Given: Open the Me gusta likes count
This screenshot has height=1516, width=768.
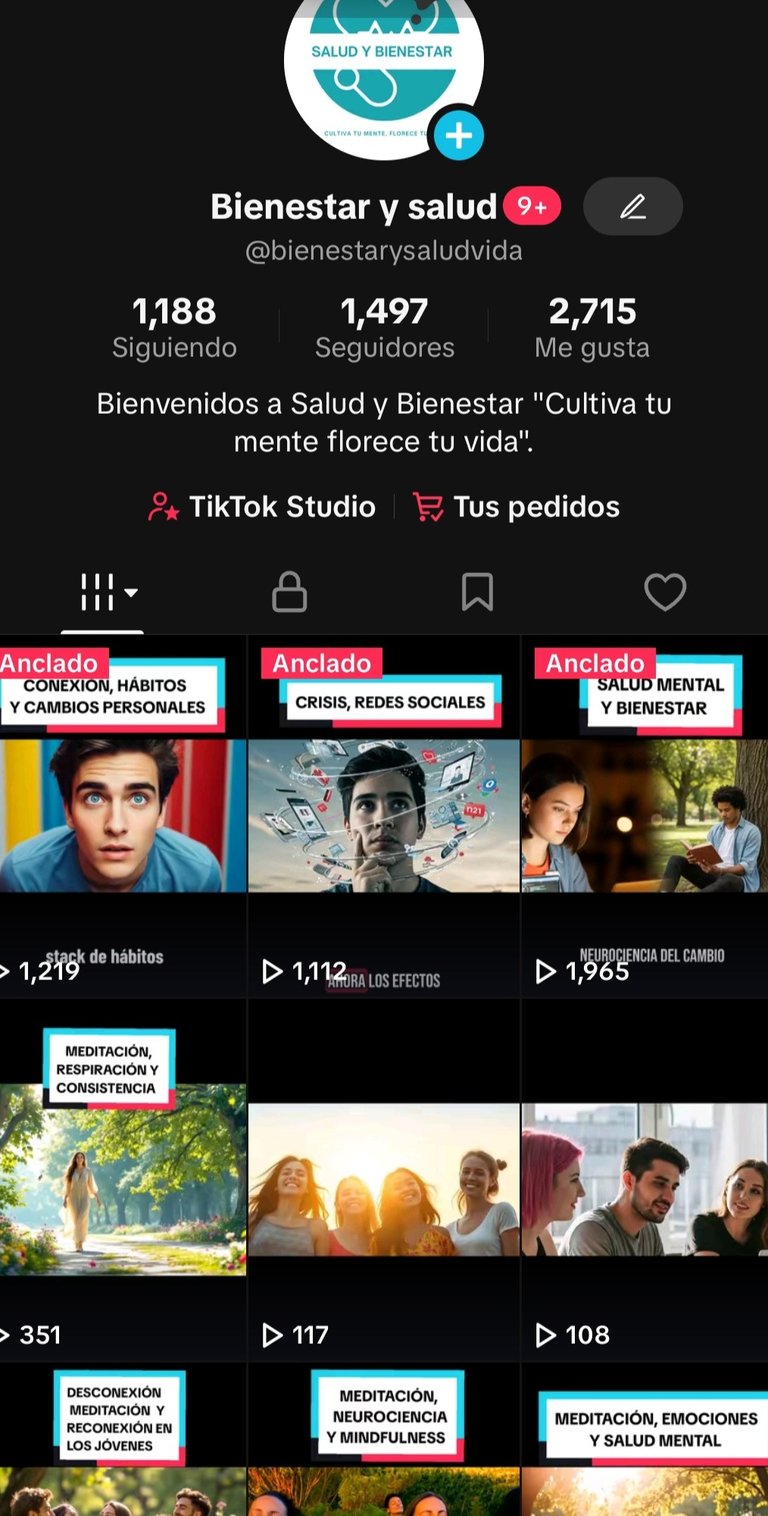Looking at the screenshot, I should tap(592, 328).
